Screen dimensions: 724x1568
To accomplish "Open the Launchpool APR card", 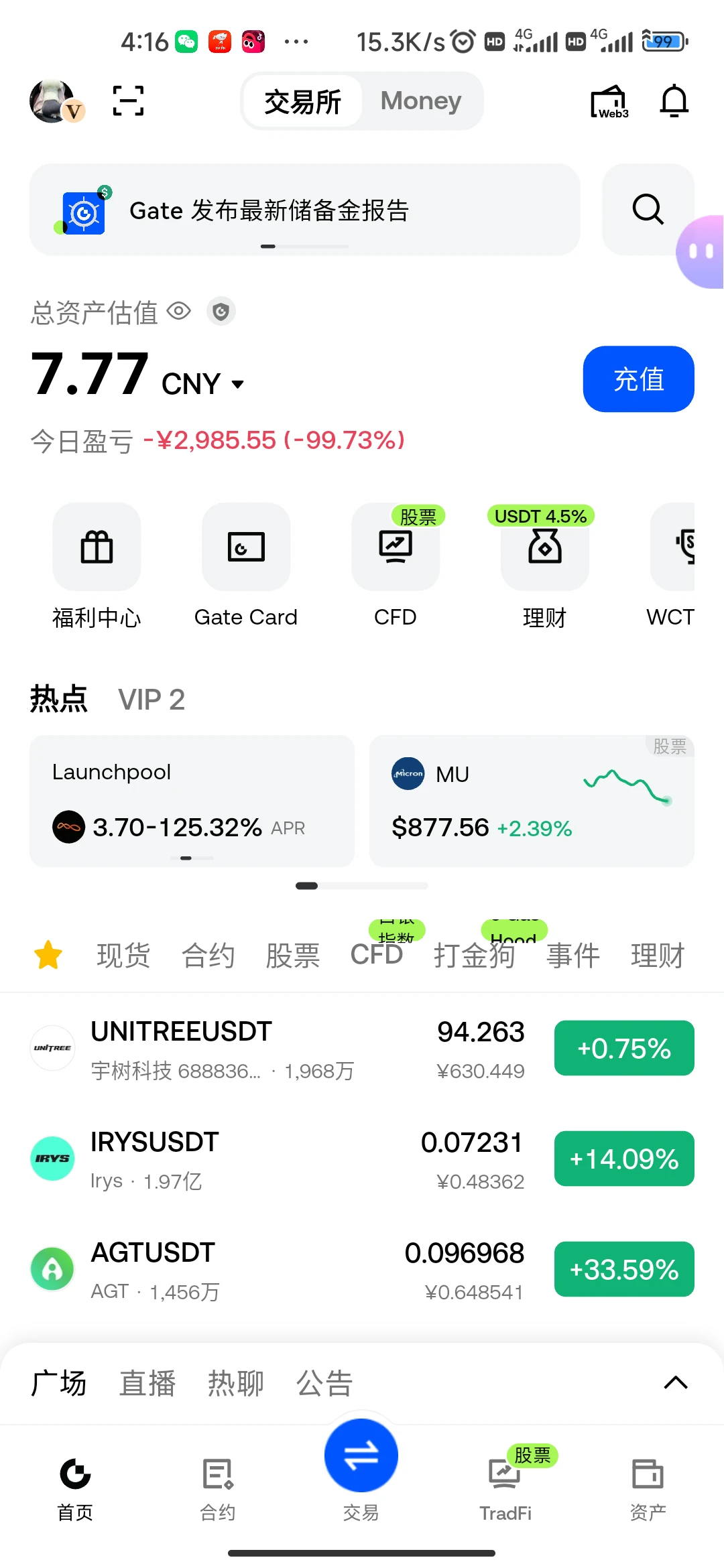I will click(192, 801).
